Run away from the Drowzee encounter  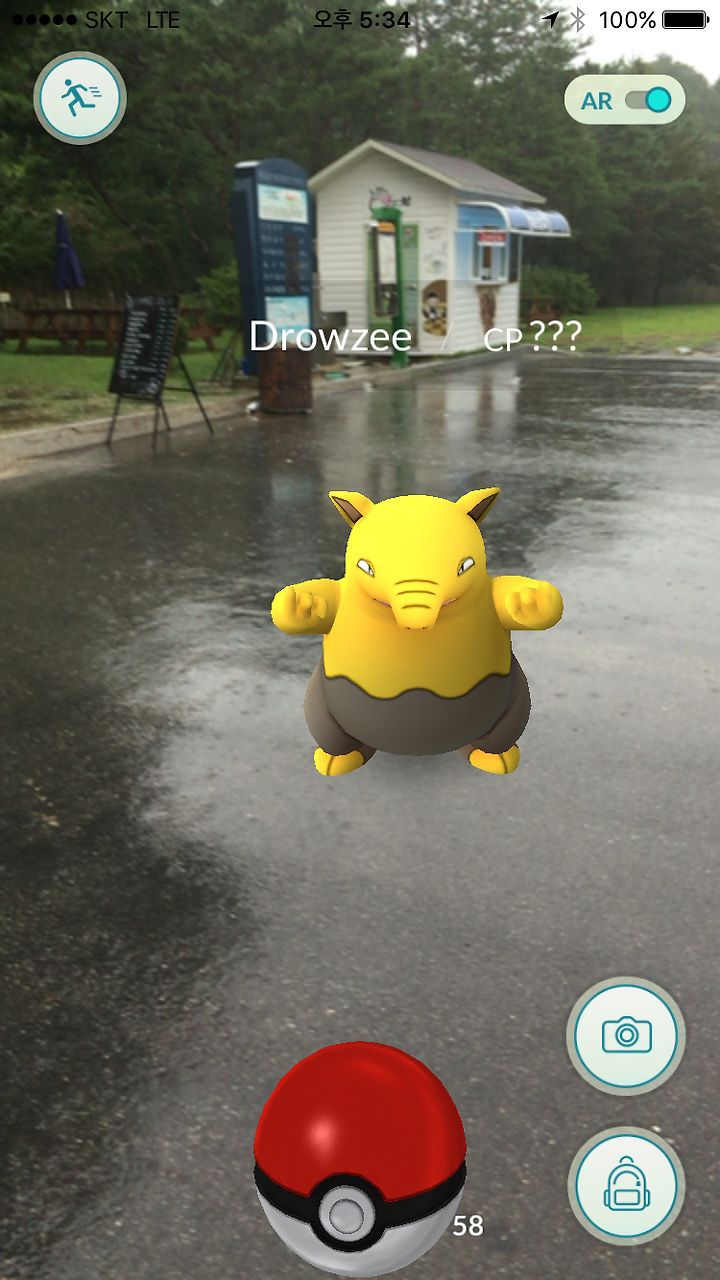(79, 98)
